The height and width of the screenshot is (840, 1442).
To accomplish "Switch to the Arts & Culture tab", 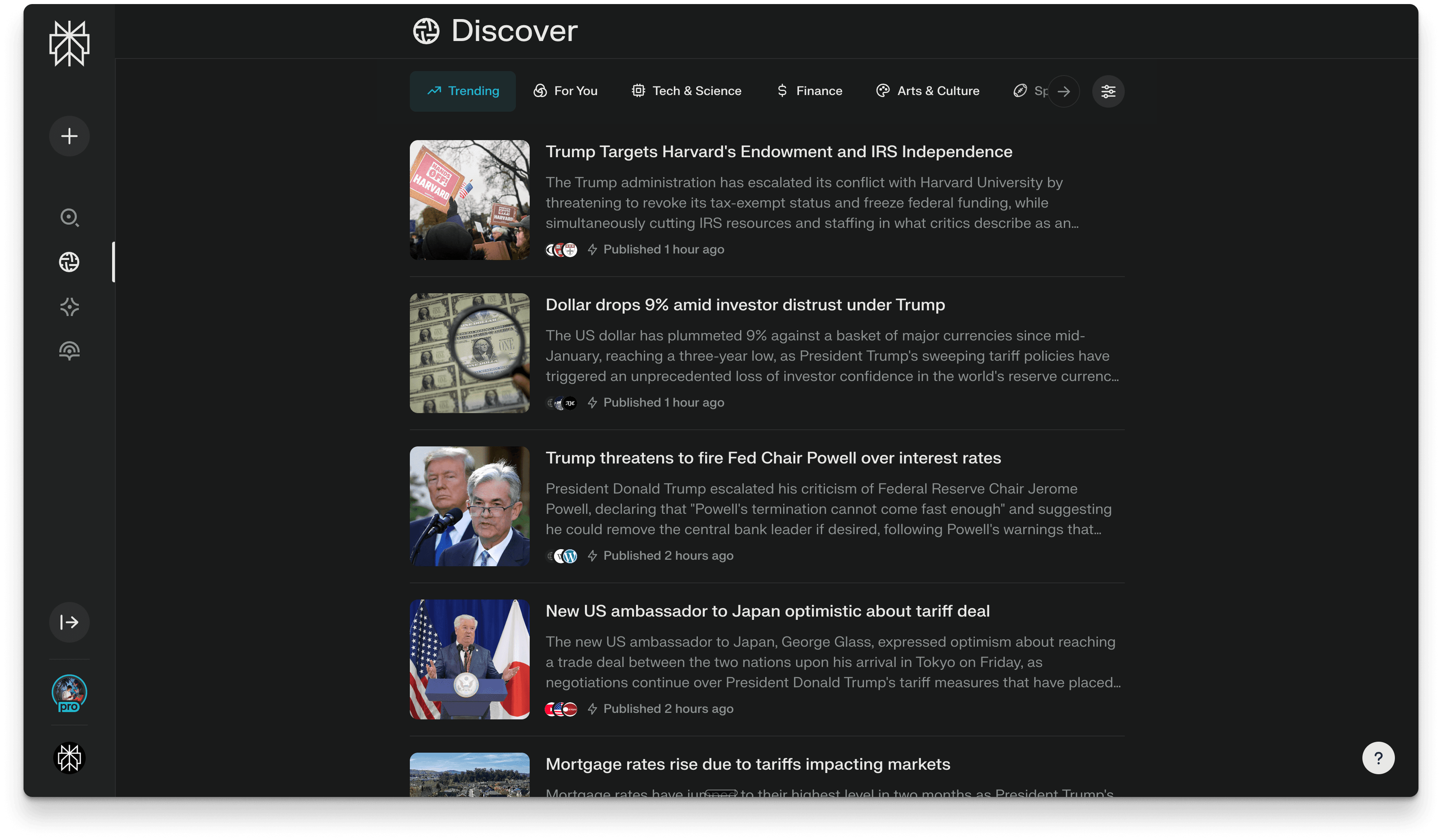I will point(928,91).
